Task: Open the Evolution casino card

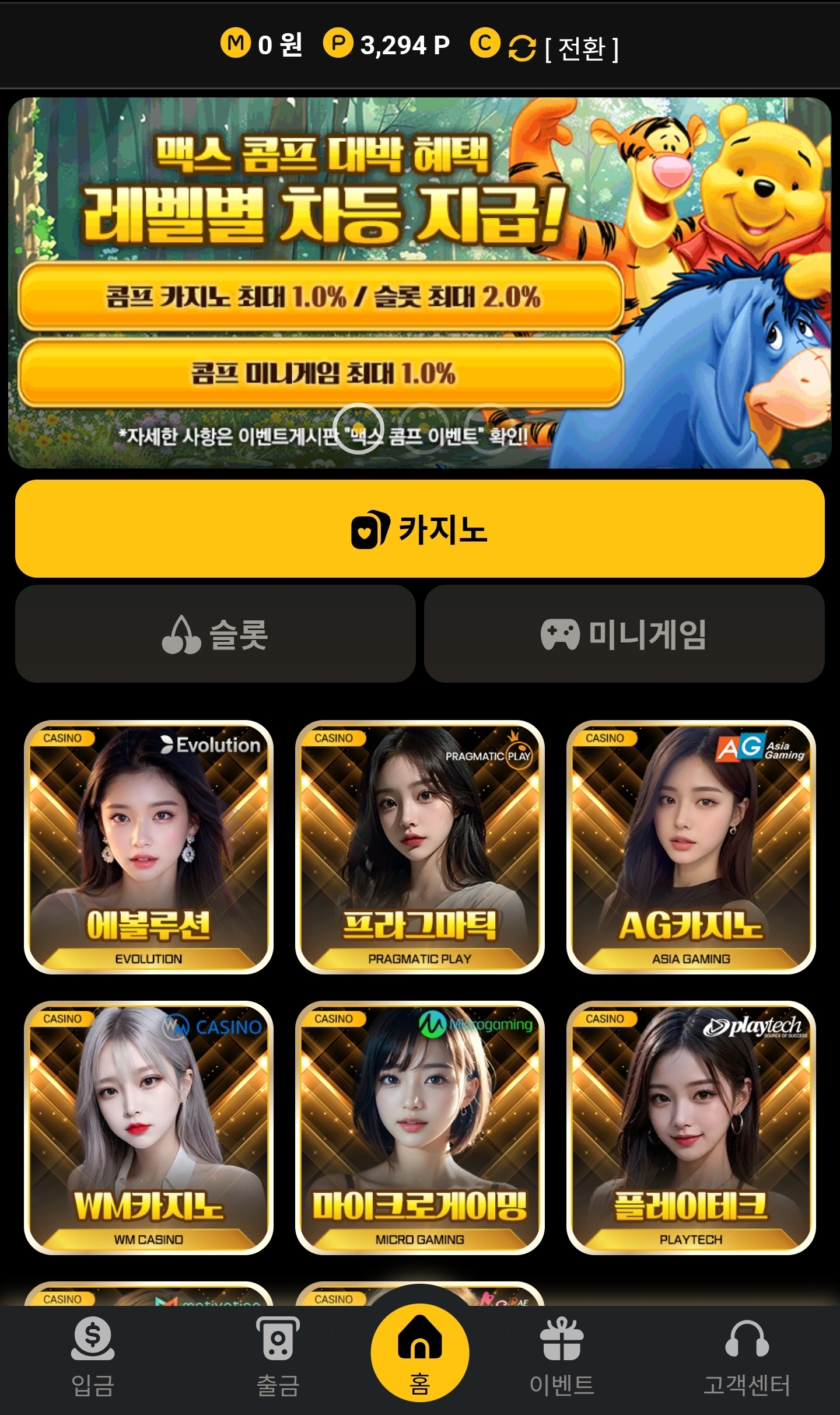Action: point(149,847)
